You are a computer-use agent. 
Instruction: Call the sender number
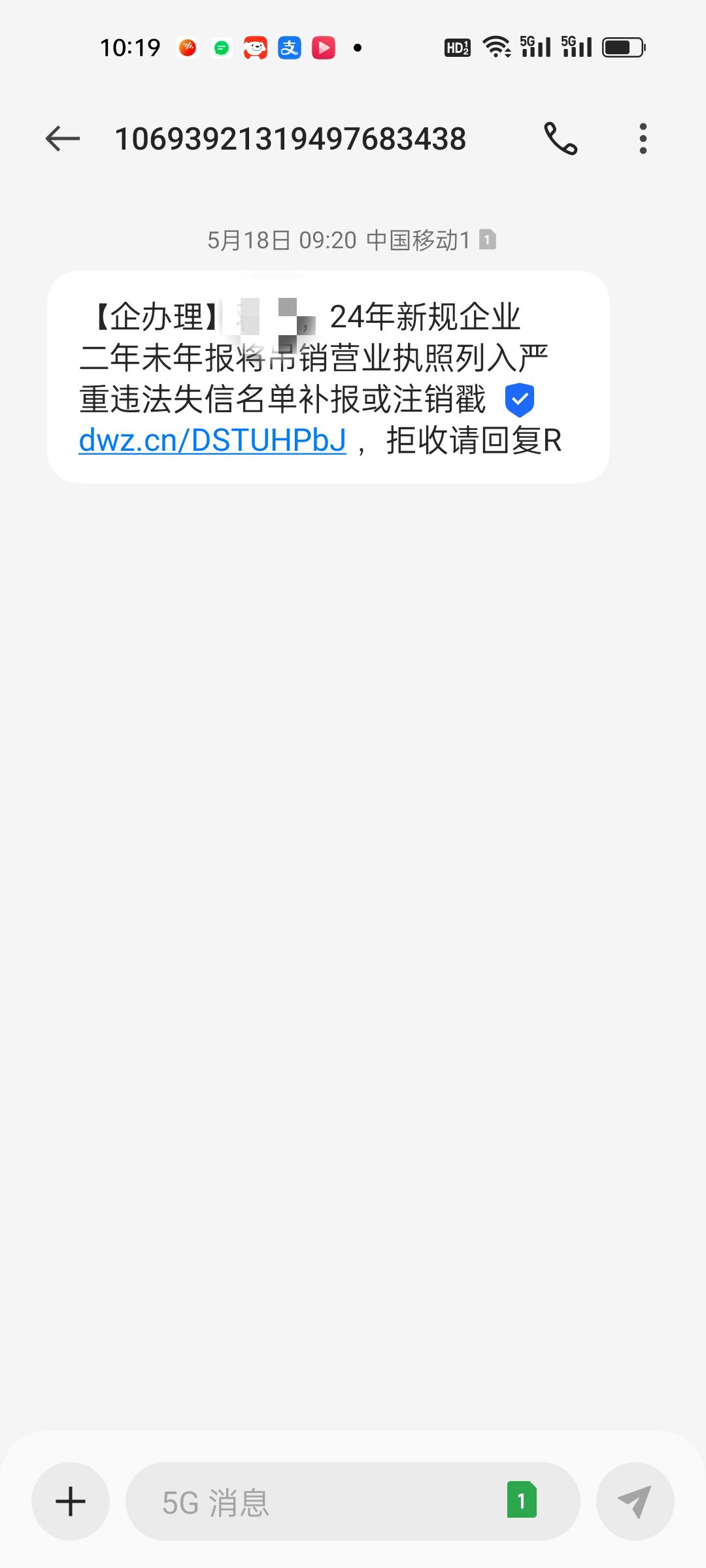tap(560, 139)
